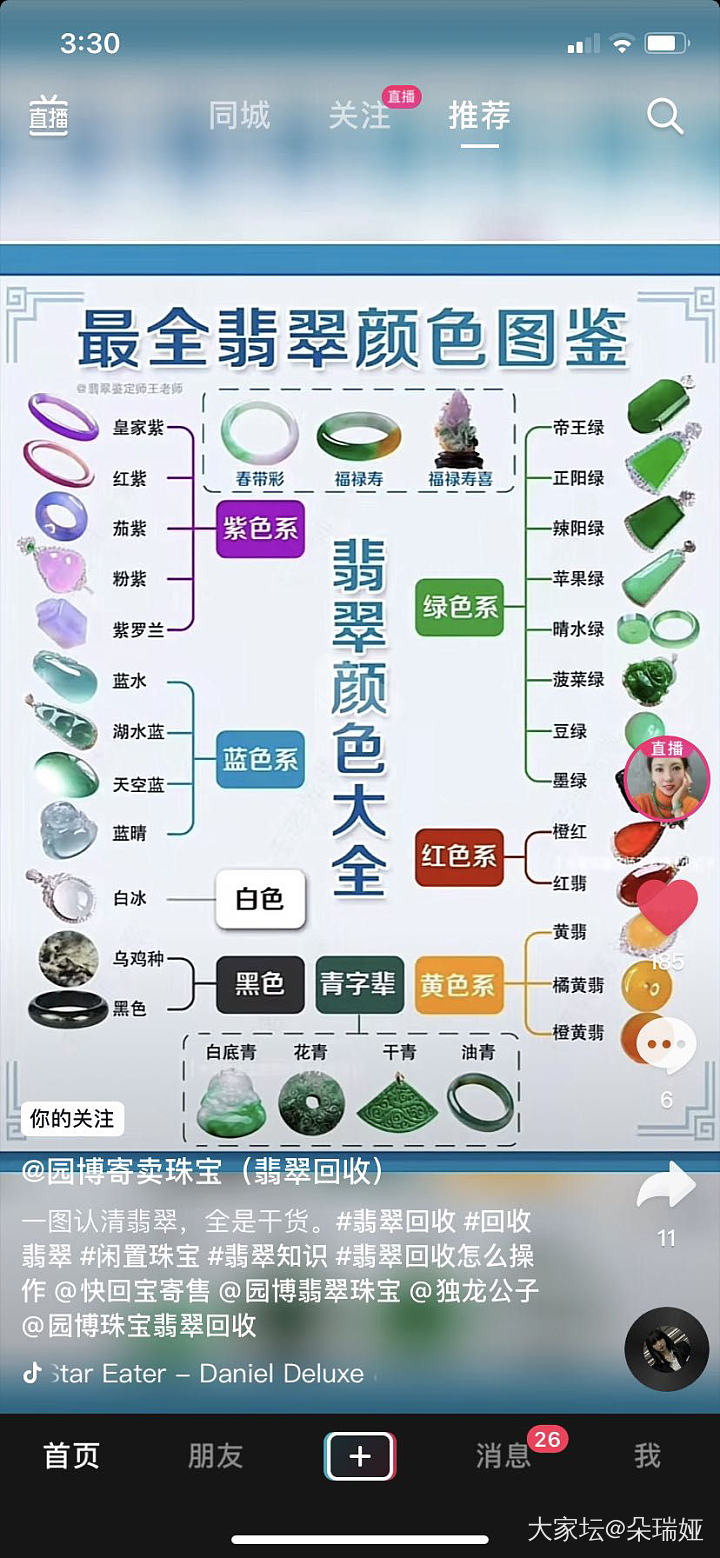
Task: Select the 推荐 tab
Action: (479, 116)
